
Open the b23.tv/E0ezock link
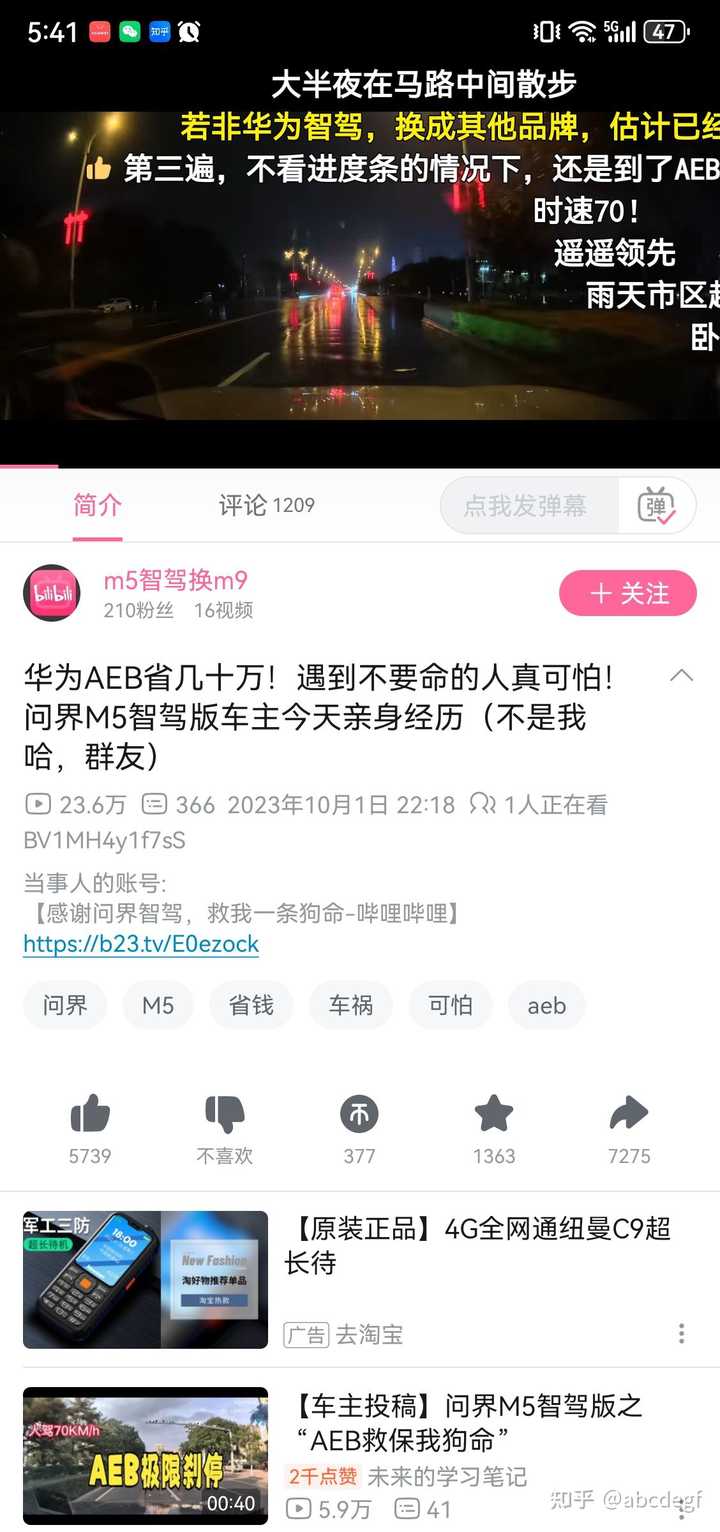[x=141, y=944]
